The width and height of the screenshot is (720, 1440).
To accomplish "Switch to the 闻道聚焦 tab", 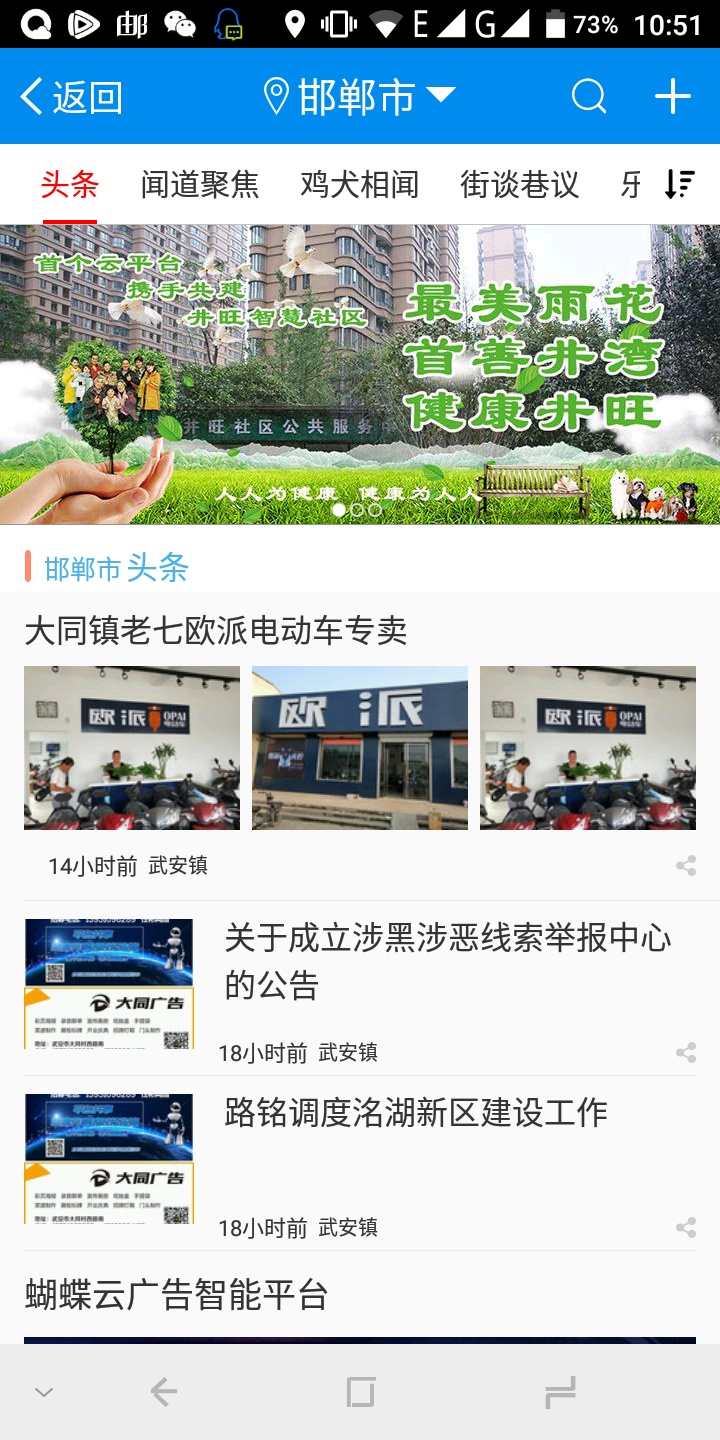I will [200, 184].
